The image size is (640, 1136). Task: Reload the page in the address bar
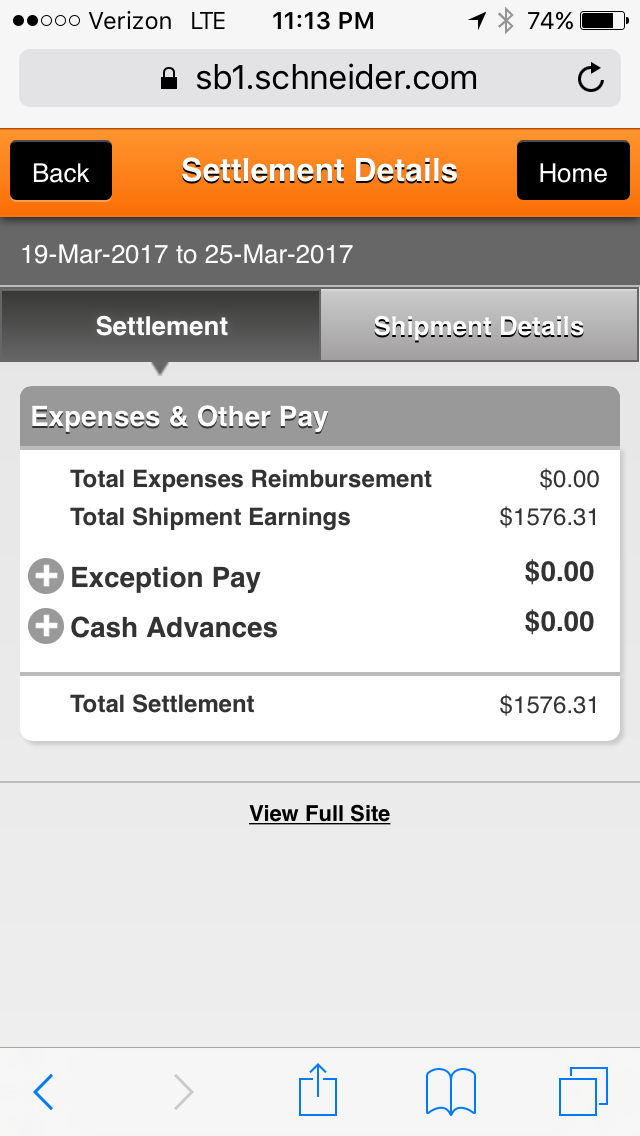[x=591, y=78]
